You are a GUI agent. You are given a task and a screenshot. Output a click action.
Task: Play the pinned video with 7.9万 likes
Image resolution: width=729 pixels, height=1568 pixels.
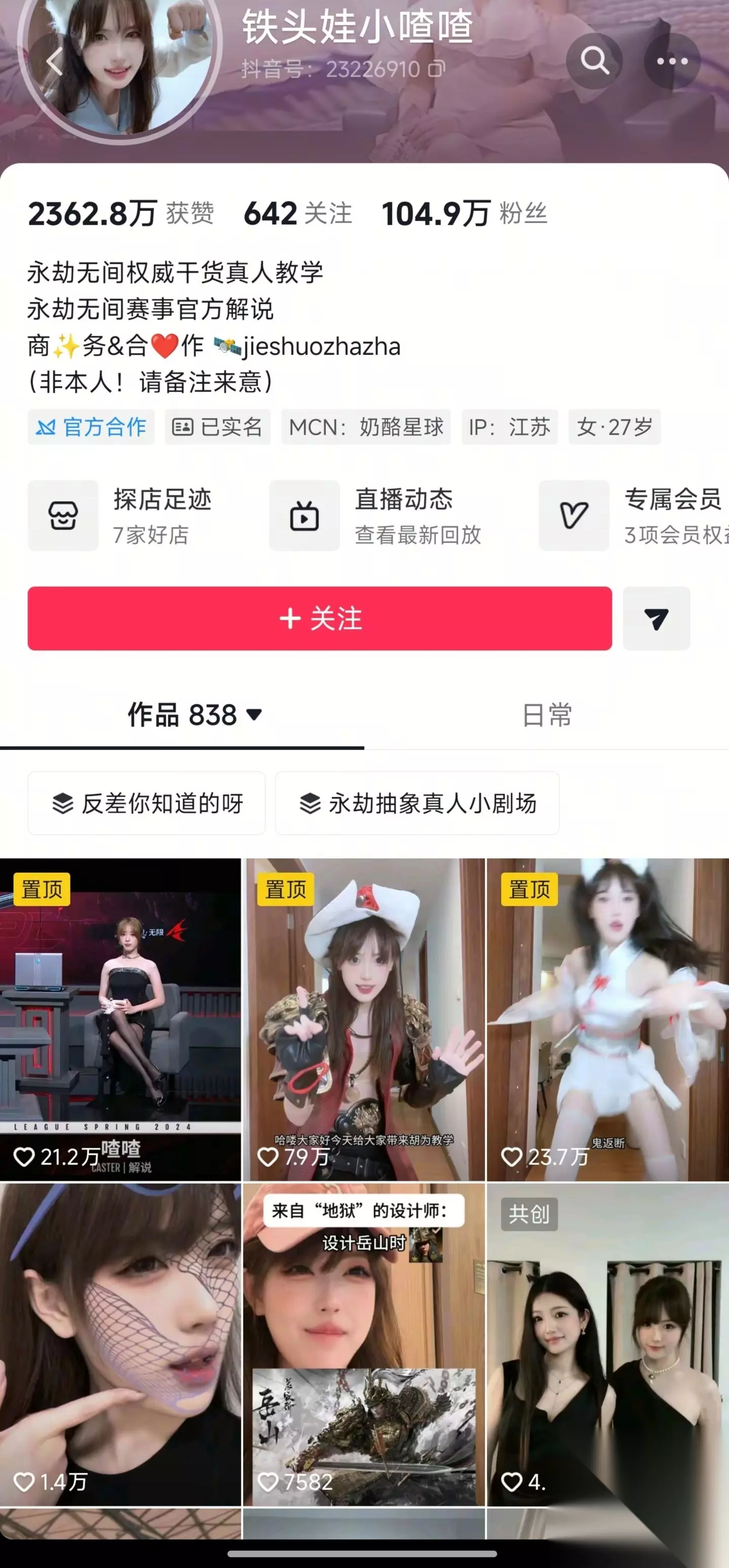(364, 1020)
